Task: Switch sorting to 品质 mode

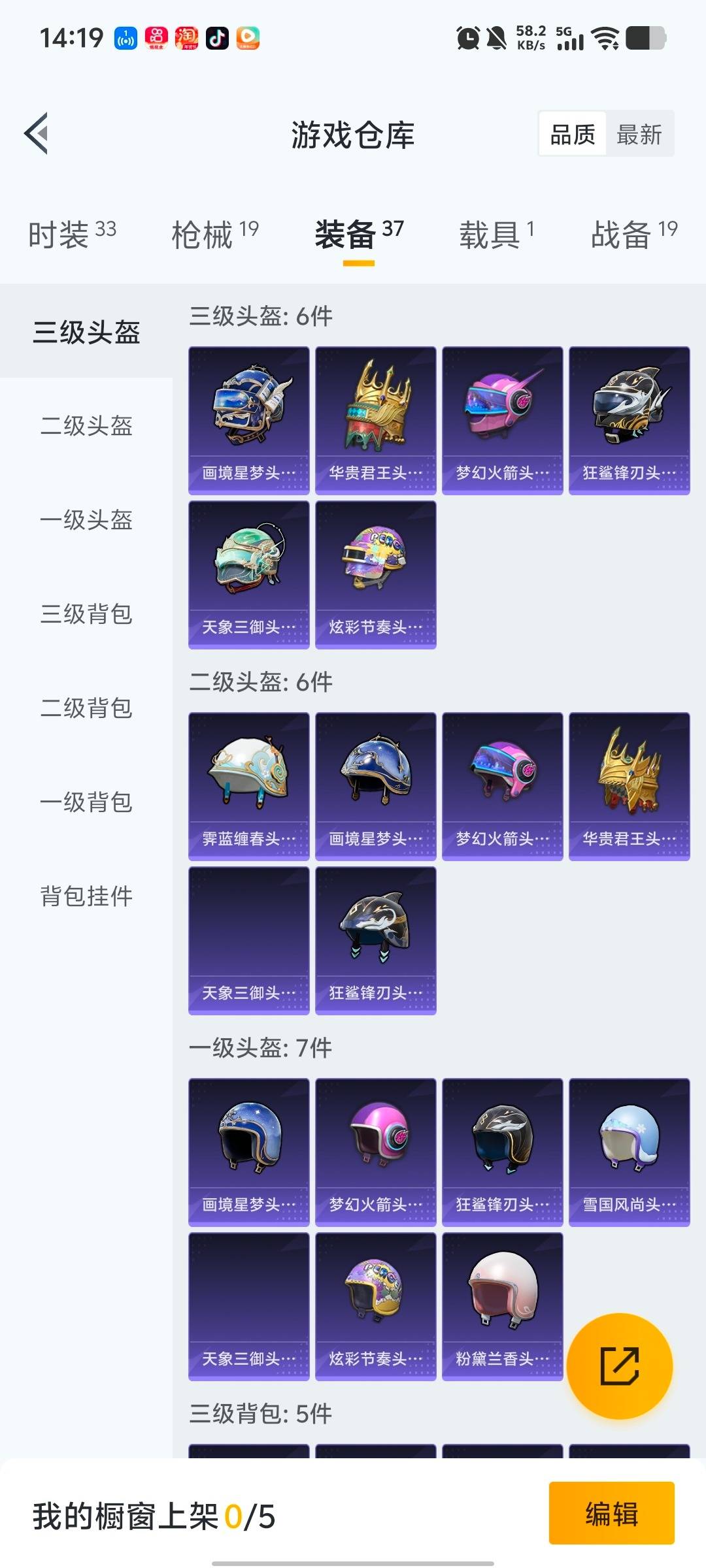Action: 571,134
